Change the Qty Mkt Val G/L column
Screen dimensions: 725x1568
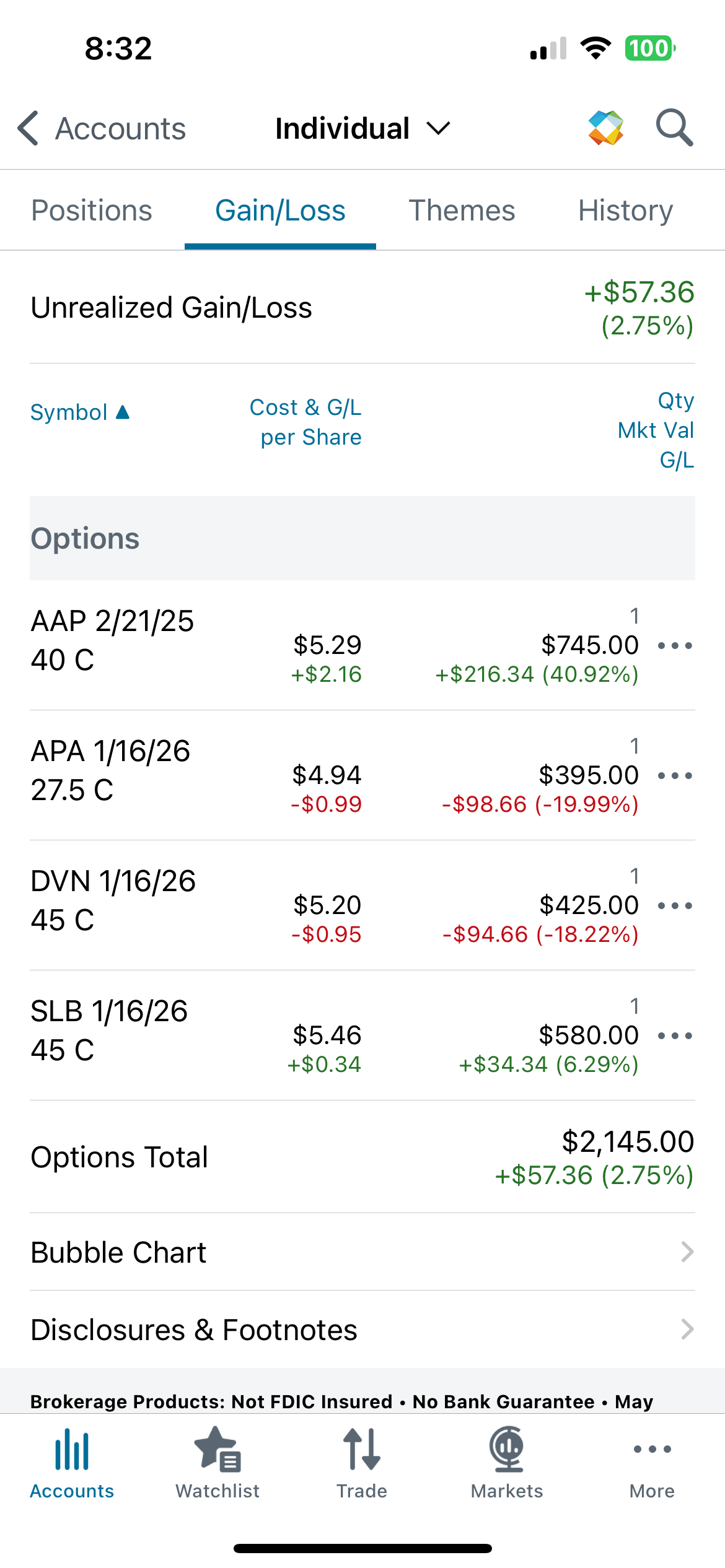pos(656,430)
